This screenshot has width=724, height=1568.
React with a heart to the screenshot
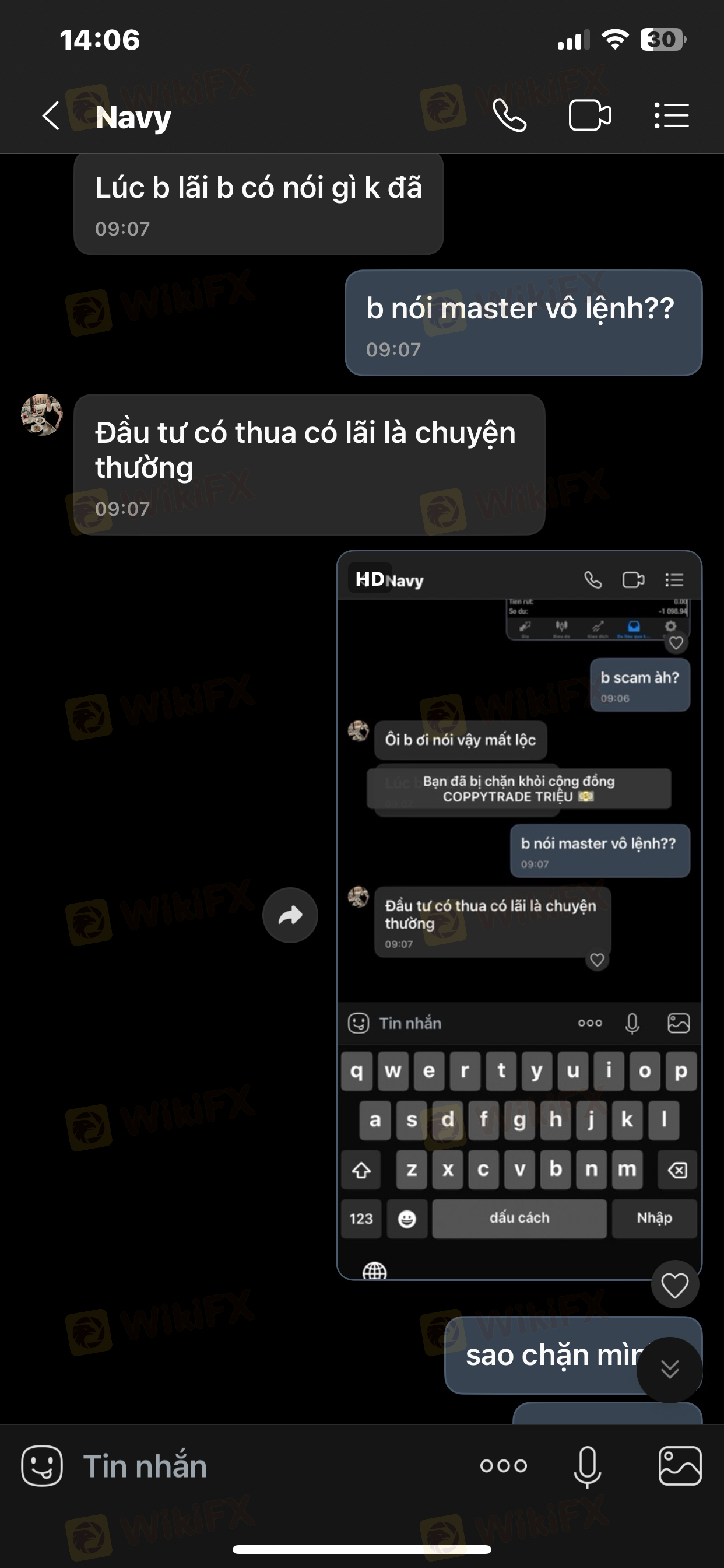(674, 1285)
